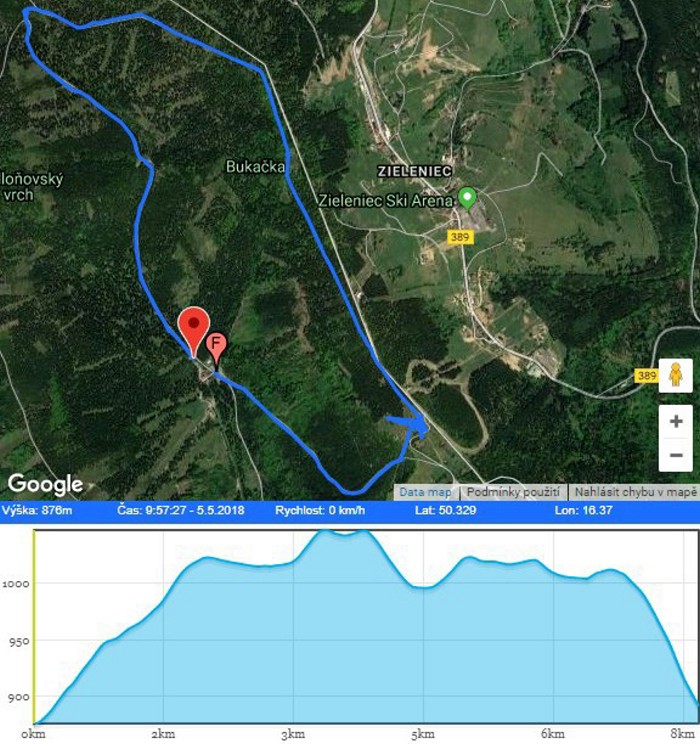700x744 pixels.
Task: Zoom in on the map
Action: click(676, 421)
